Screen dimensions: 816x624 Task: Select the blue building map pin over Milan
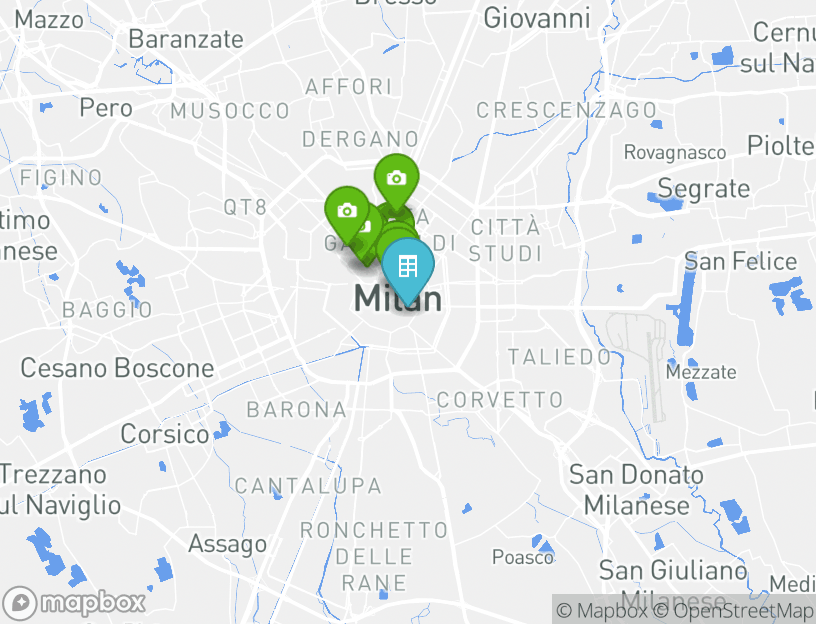coord(408,265)
